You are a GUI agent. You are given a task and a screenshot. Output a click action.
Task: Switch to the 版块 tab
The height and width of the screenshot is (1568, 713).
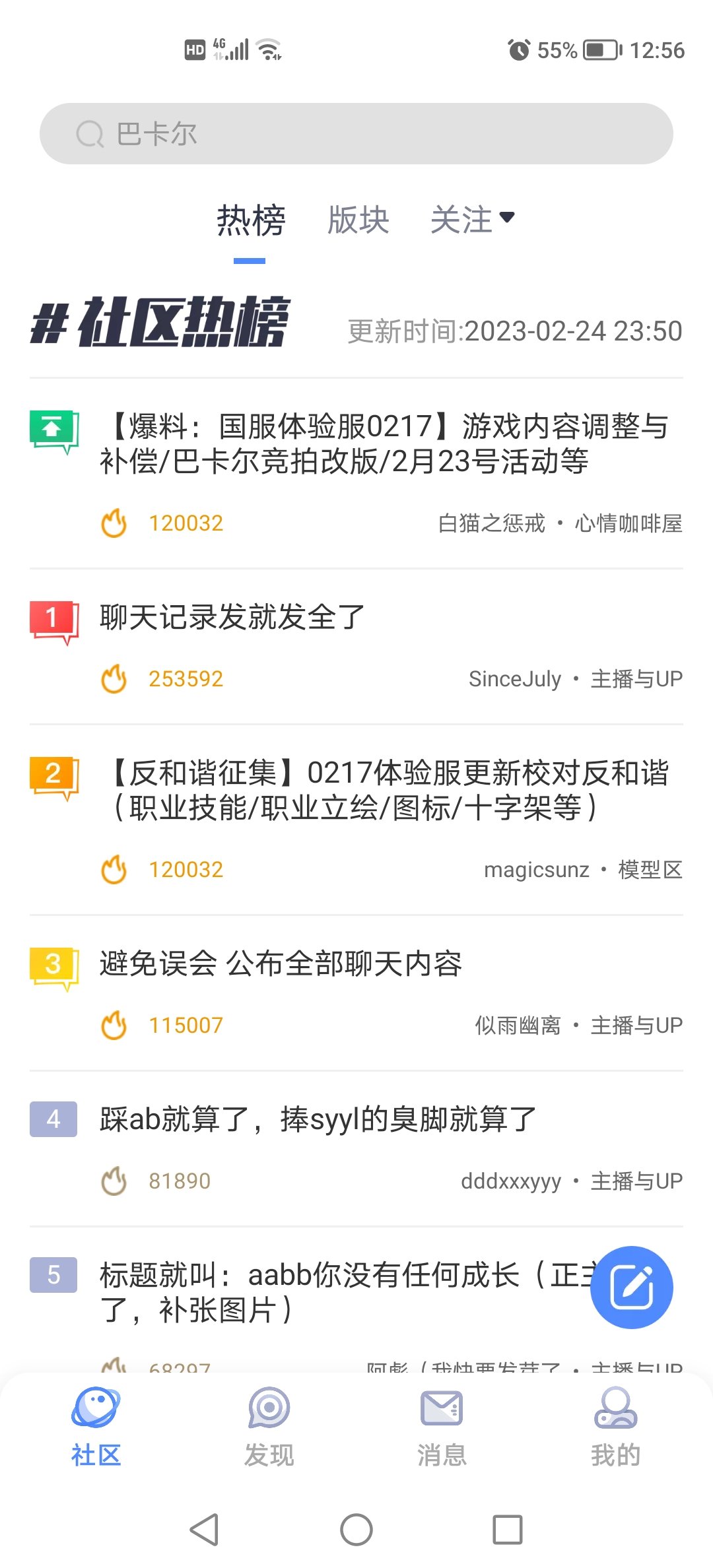pos(358,220)
